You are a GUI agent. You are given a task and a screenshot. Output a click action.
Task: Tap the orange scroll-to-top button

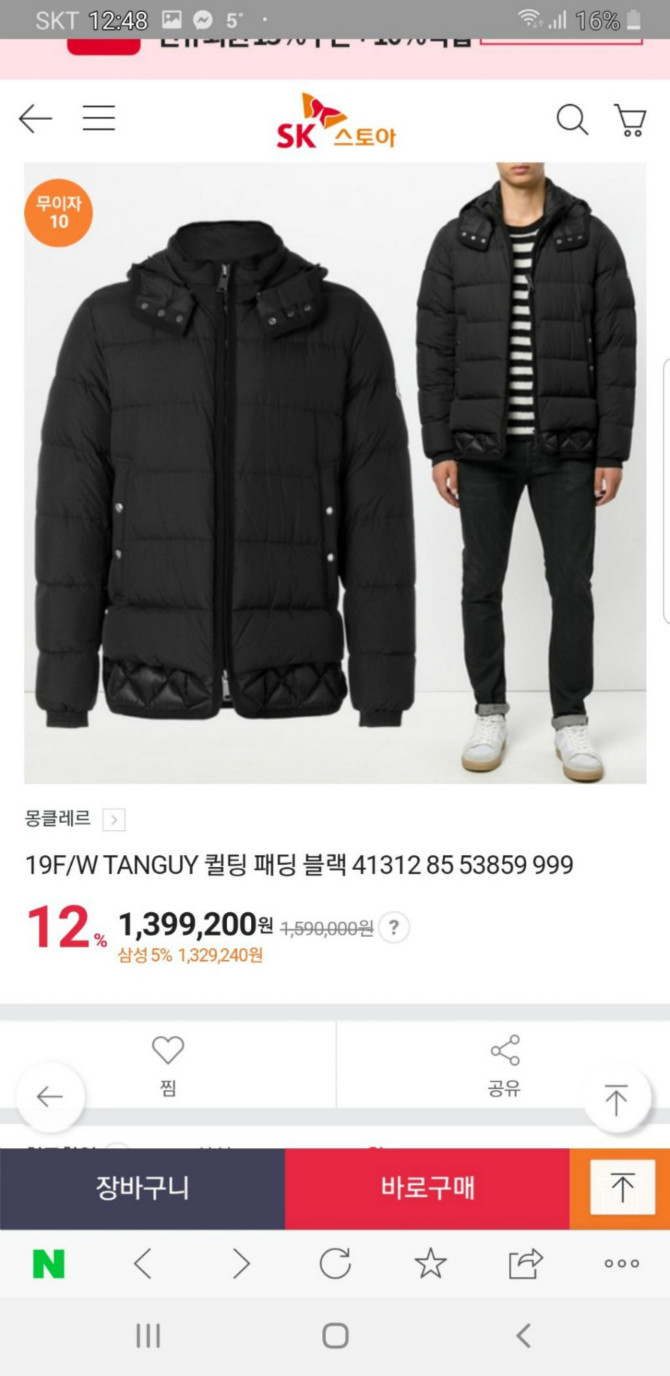click(x=621, y=1188)
